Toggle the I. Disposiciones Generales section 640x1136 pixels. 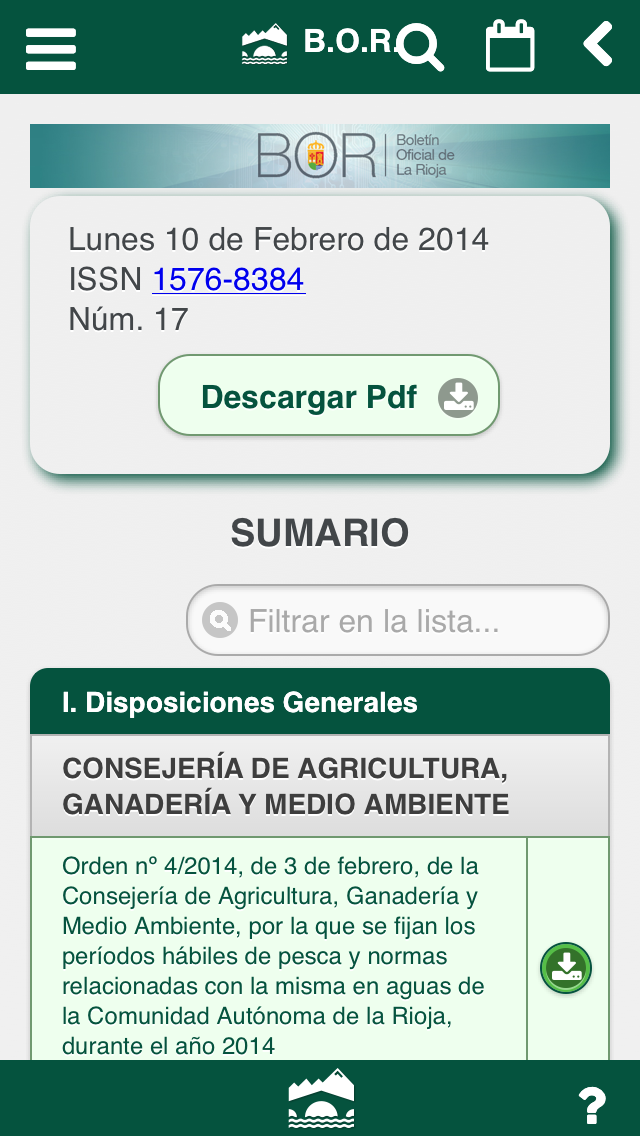[x=320, y=702]
